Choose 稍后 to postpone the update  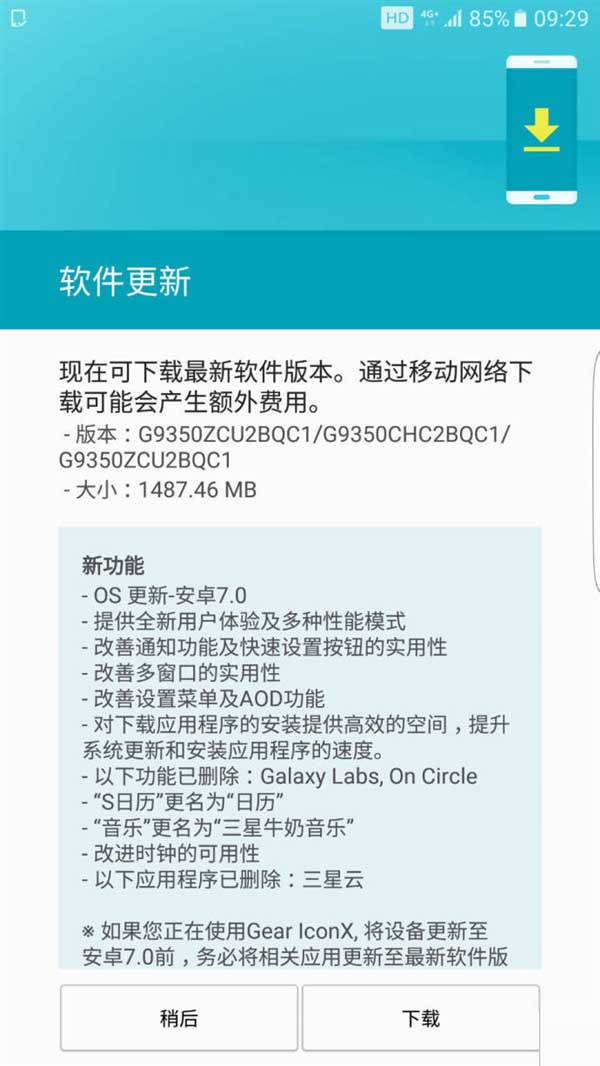(179, 1019)
